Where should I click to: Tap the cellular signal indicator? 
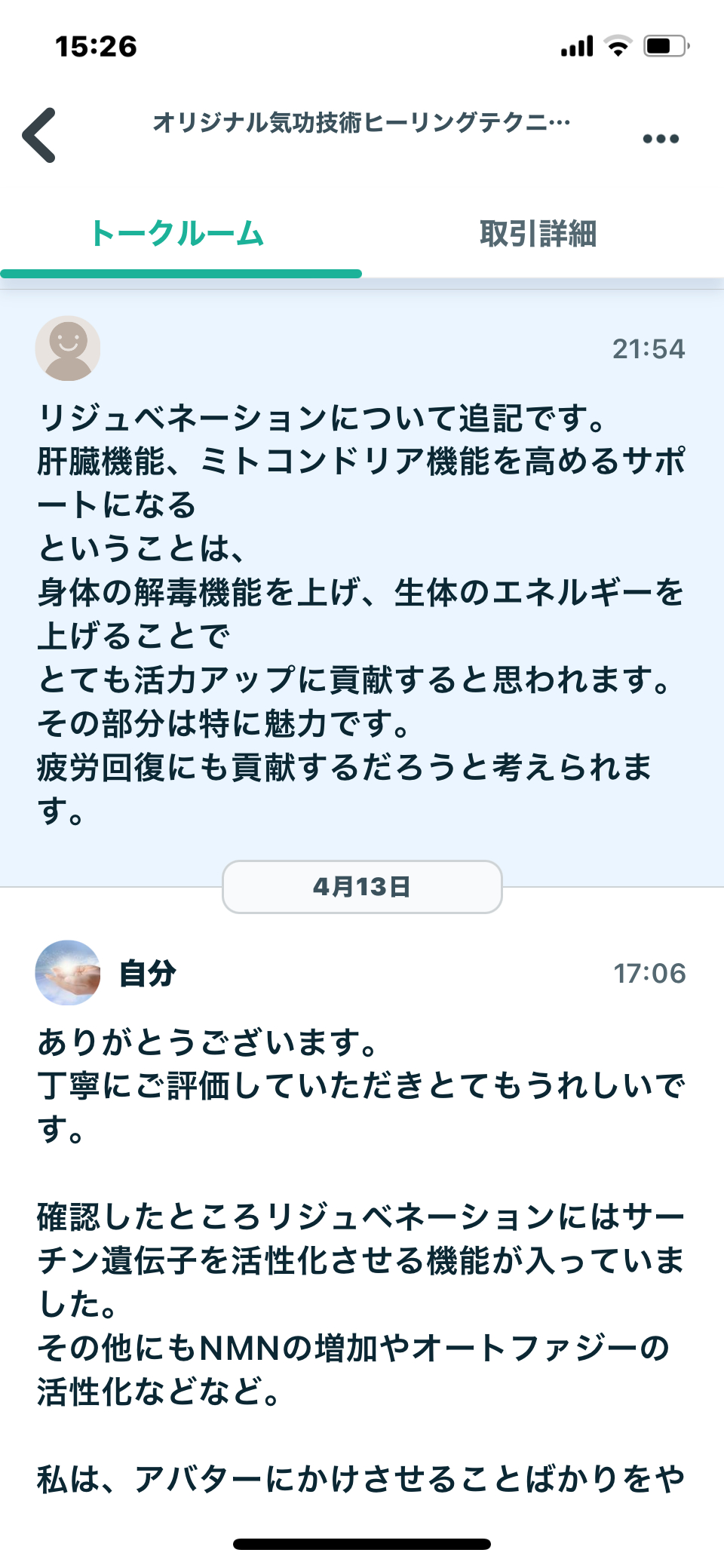[576, 45]
